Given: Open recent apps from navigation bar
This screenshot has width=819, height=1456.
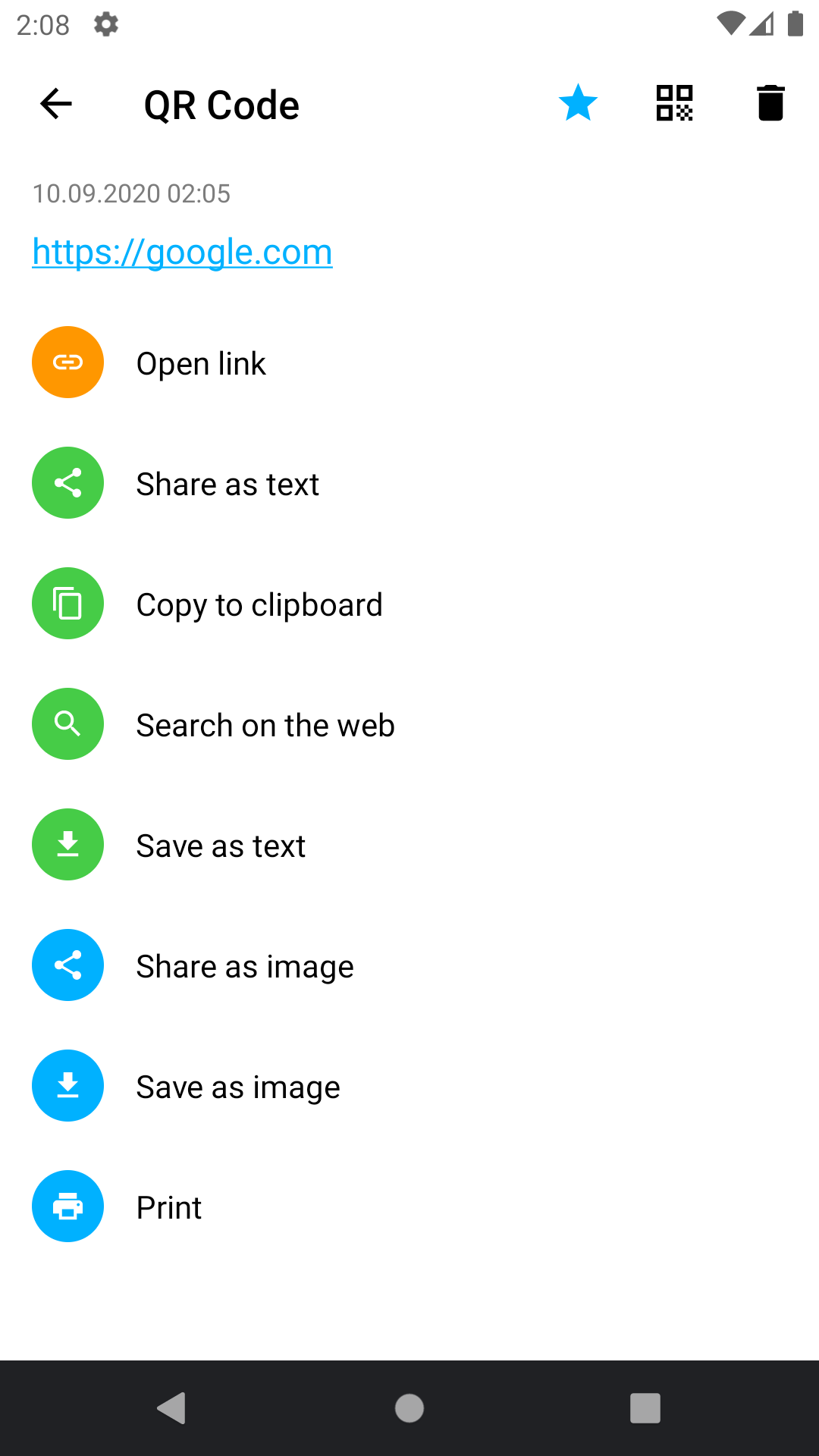Looking at the screenshot, I should tap(645, 1408).
